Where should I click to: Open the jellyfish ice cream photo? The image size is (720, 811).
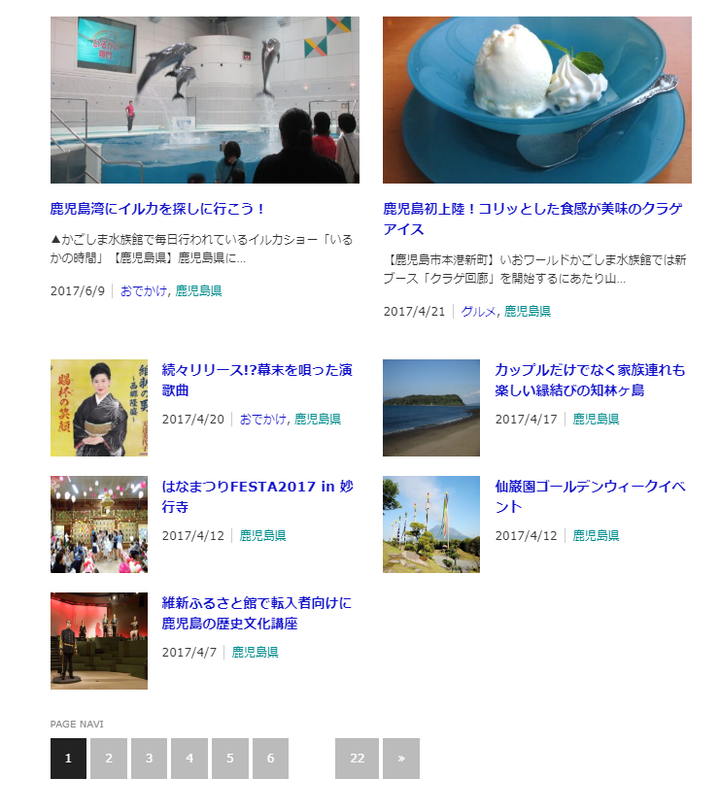[x=536, y=100]
